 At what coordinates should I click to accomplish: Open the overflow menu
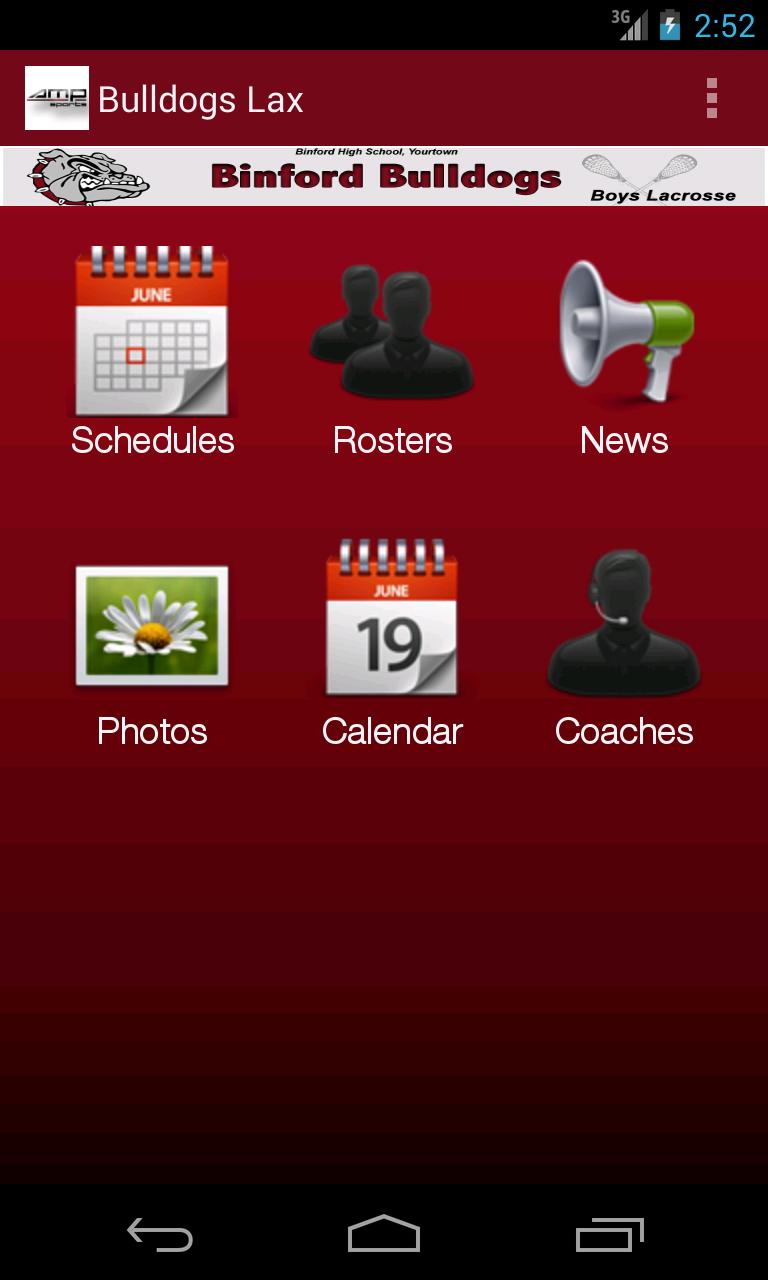tap(712, 98)
